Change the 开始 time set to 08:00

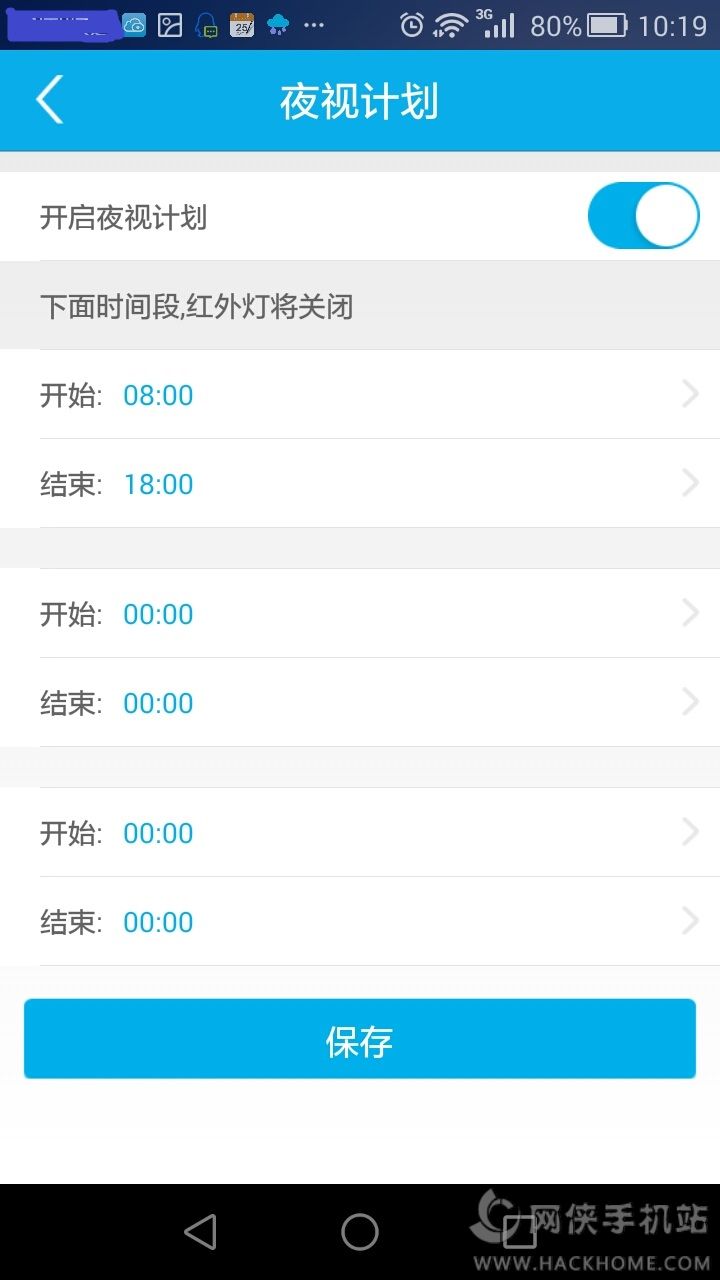point(360,395)
